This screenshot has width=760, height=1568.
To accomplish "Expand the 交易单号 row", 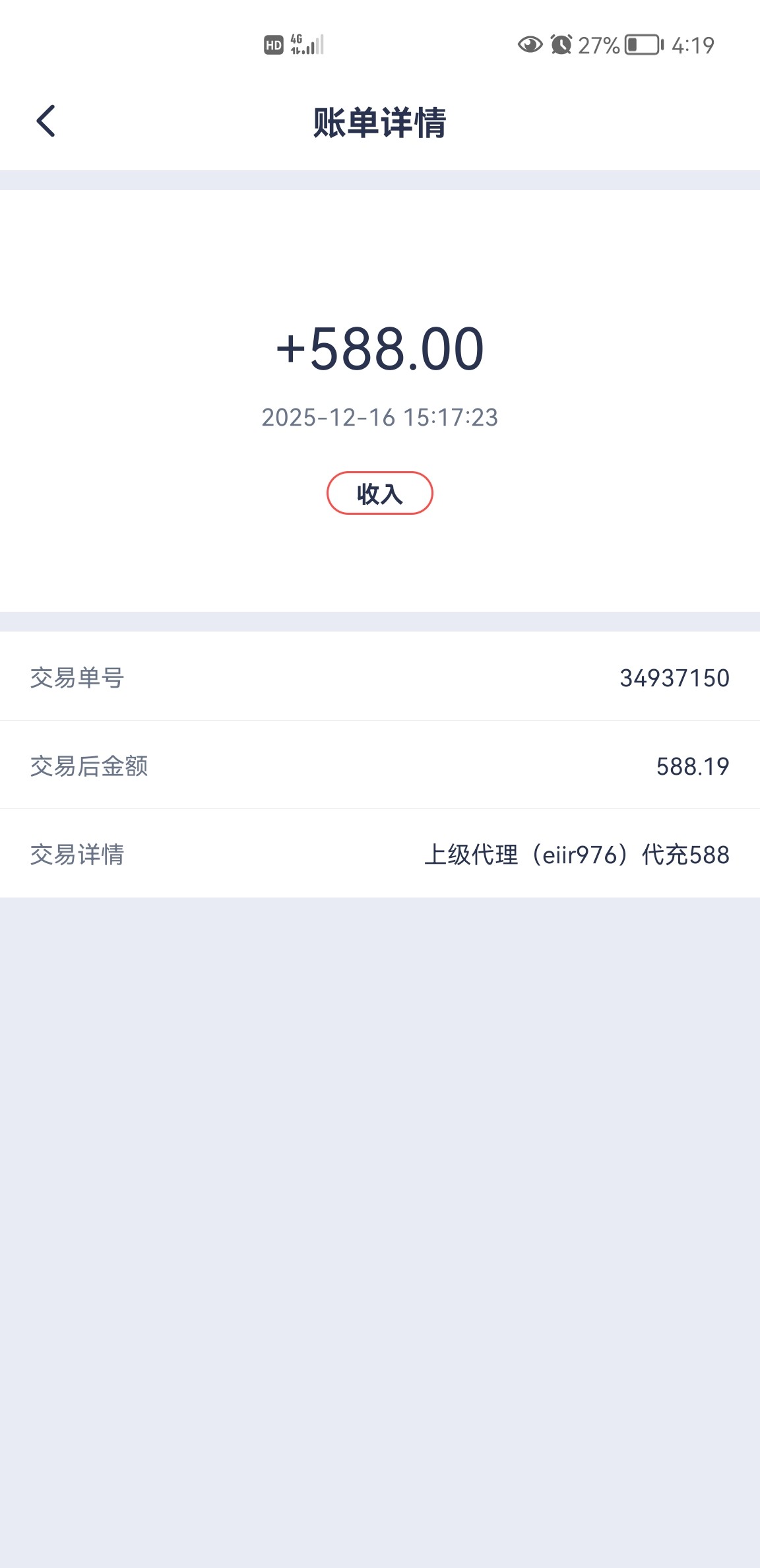I will pyautogui.click(x=380, y=677).
